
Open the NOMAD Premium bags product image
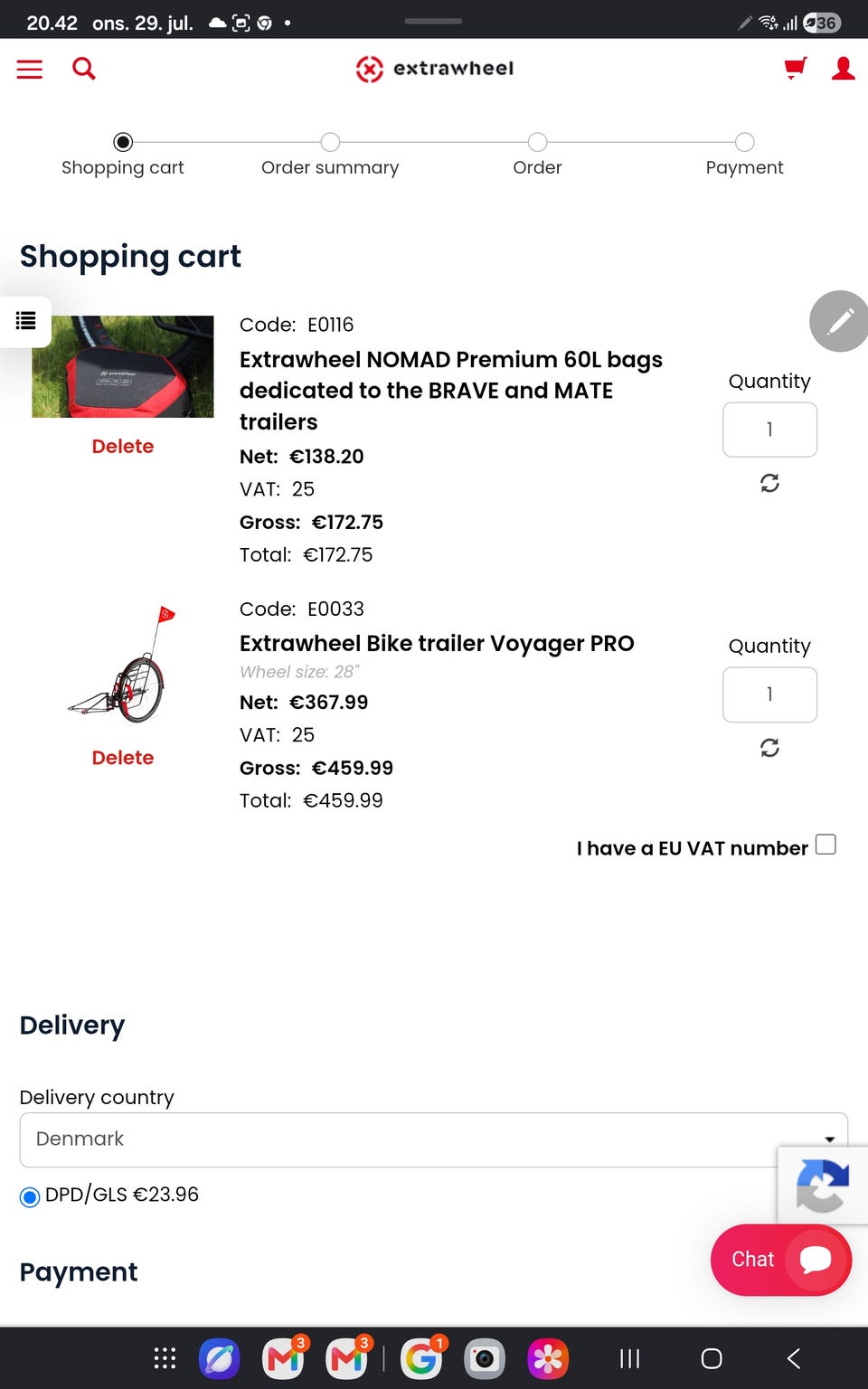(x=123, y=366)
